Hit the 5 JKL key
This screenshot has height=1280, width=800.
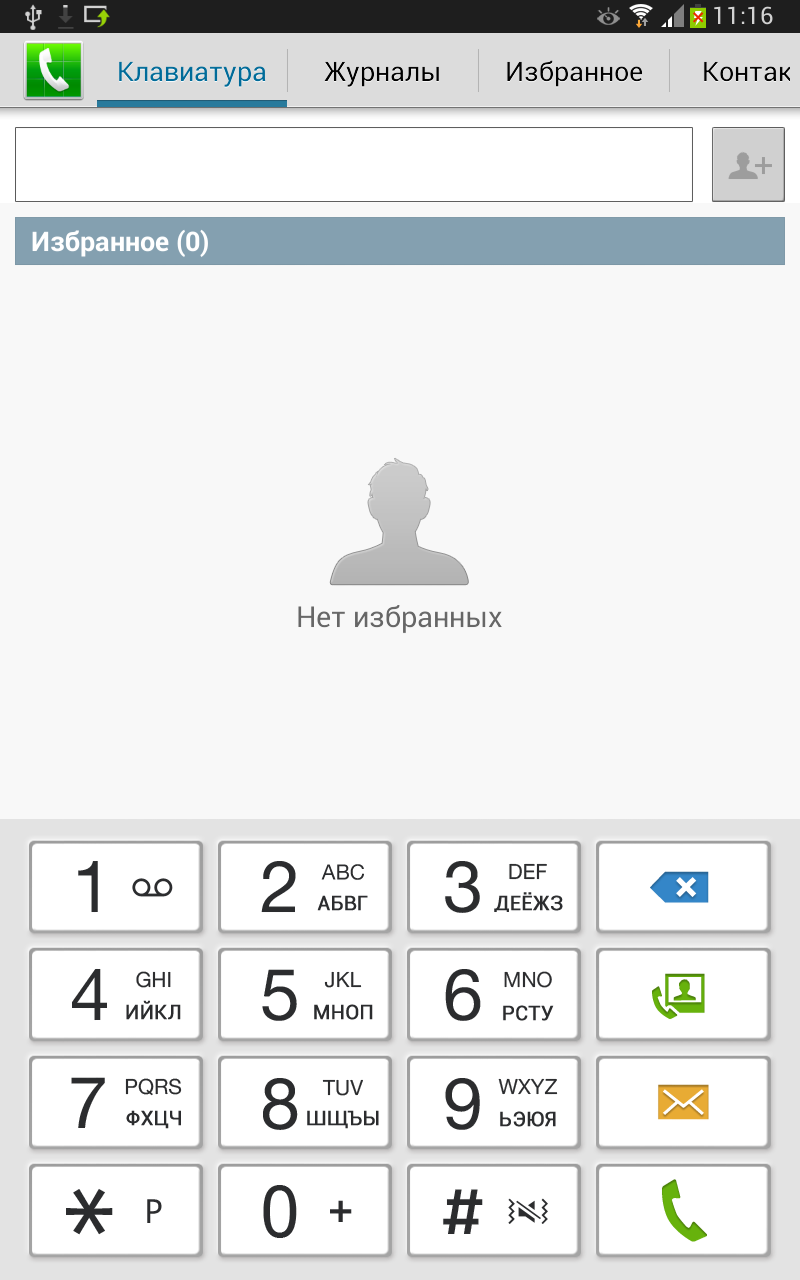(x=305, y=995)
